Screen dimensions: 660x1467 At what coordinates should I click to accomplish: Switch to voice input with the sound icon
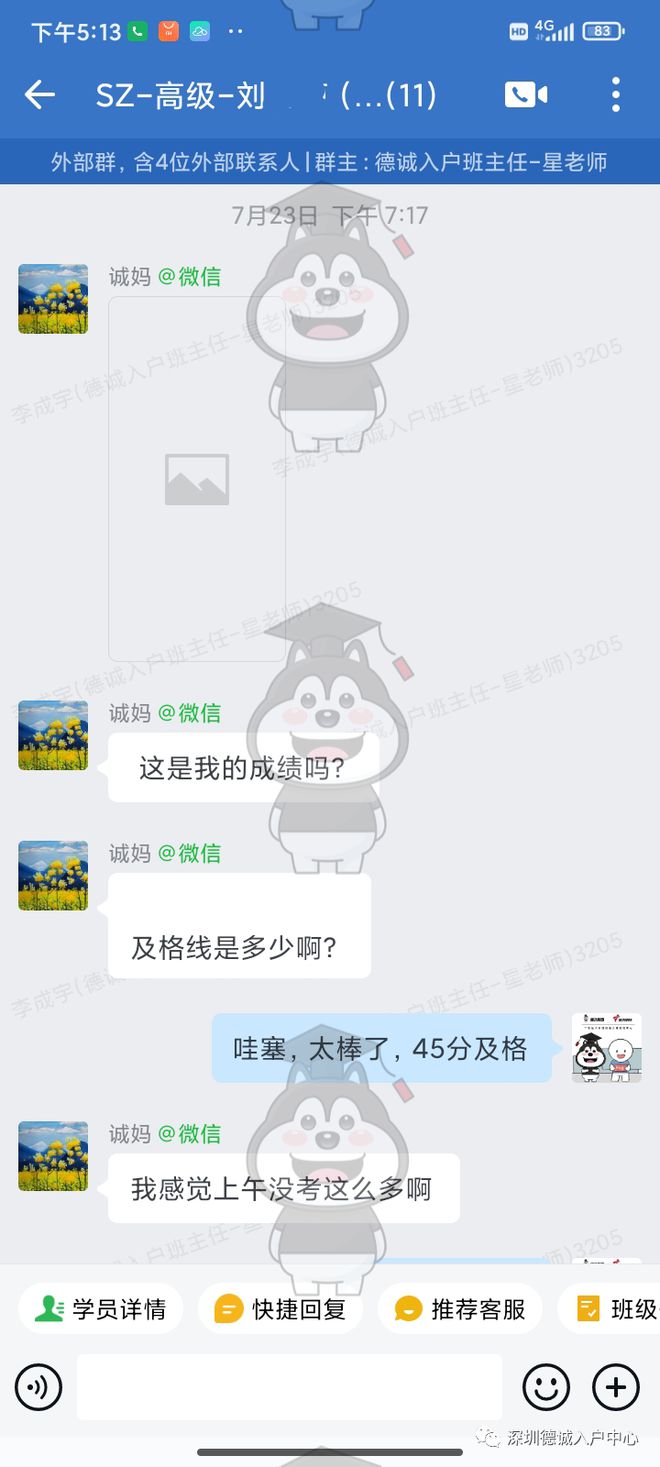click(x=39, y=1387)
